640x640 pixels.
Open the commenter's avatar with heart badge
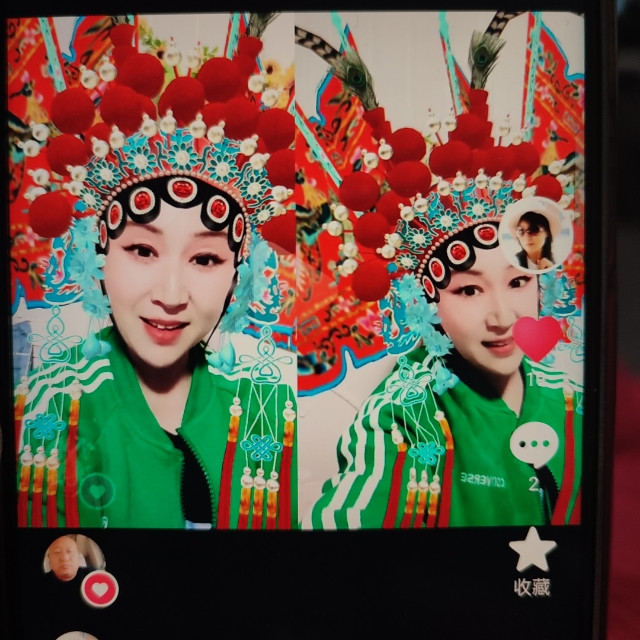click(x=74, y=558)
